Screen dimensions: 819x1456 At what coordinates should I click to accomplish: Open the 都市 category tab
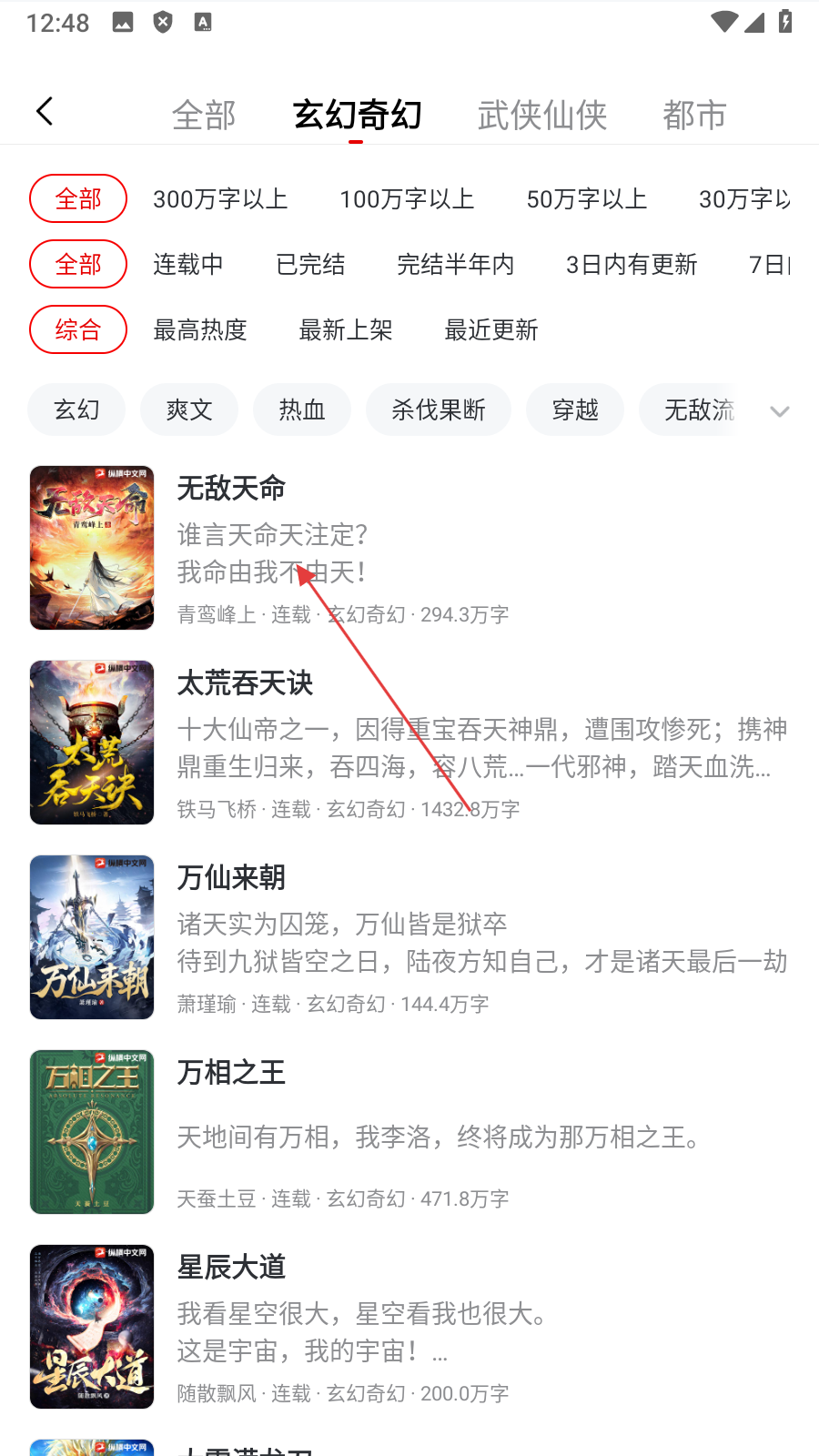point(693,116)
